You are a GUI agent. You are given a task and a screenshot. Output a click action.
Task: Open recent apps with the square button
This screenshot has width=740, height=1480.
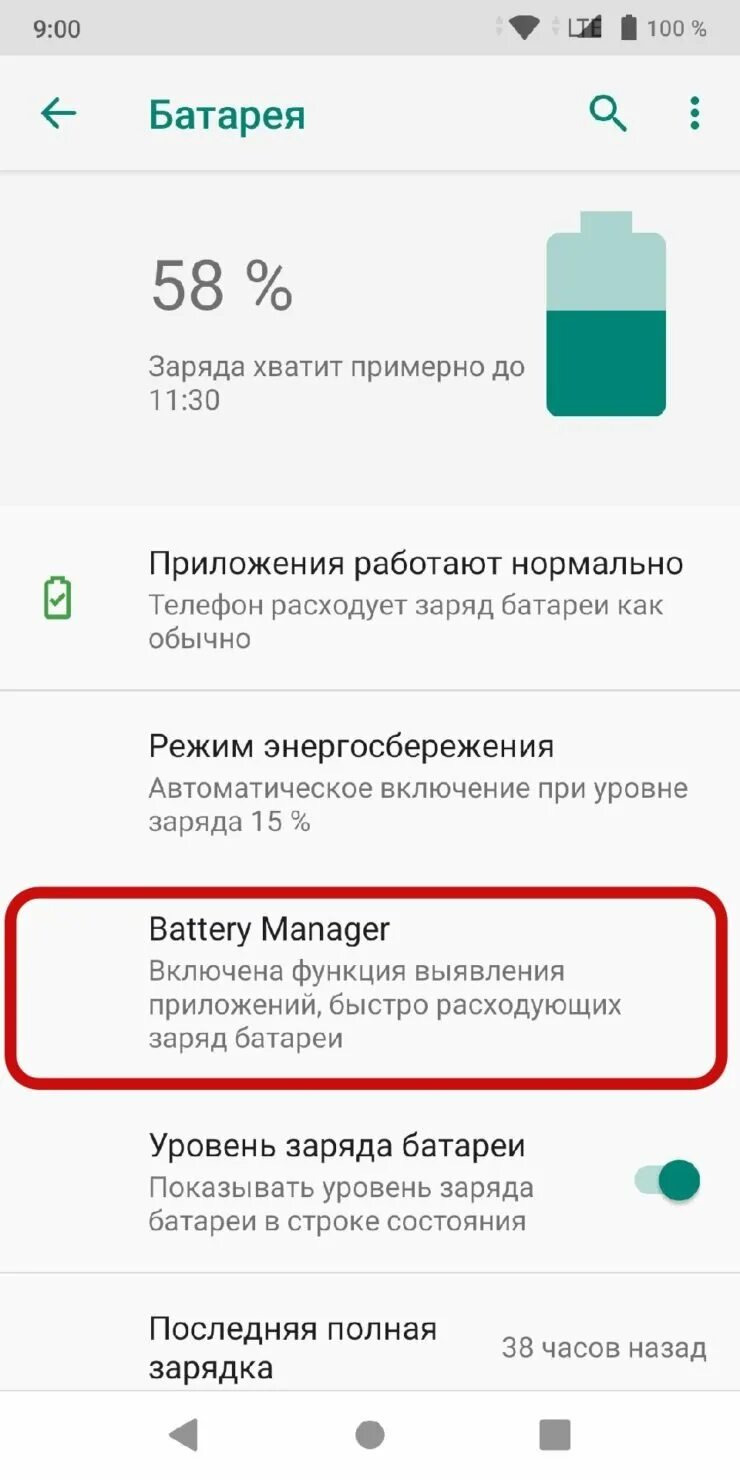[554, 1434]
